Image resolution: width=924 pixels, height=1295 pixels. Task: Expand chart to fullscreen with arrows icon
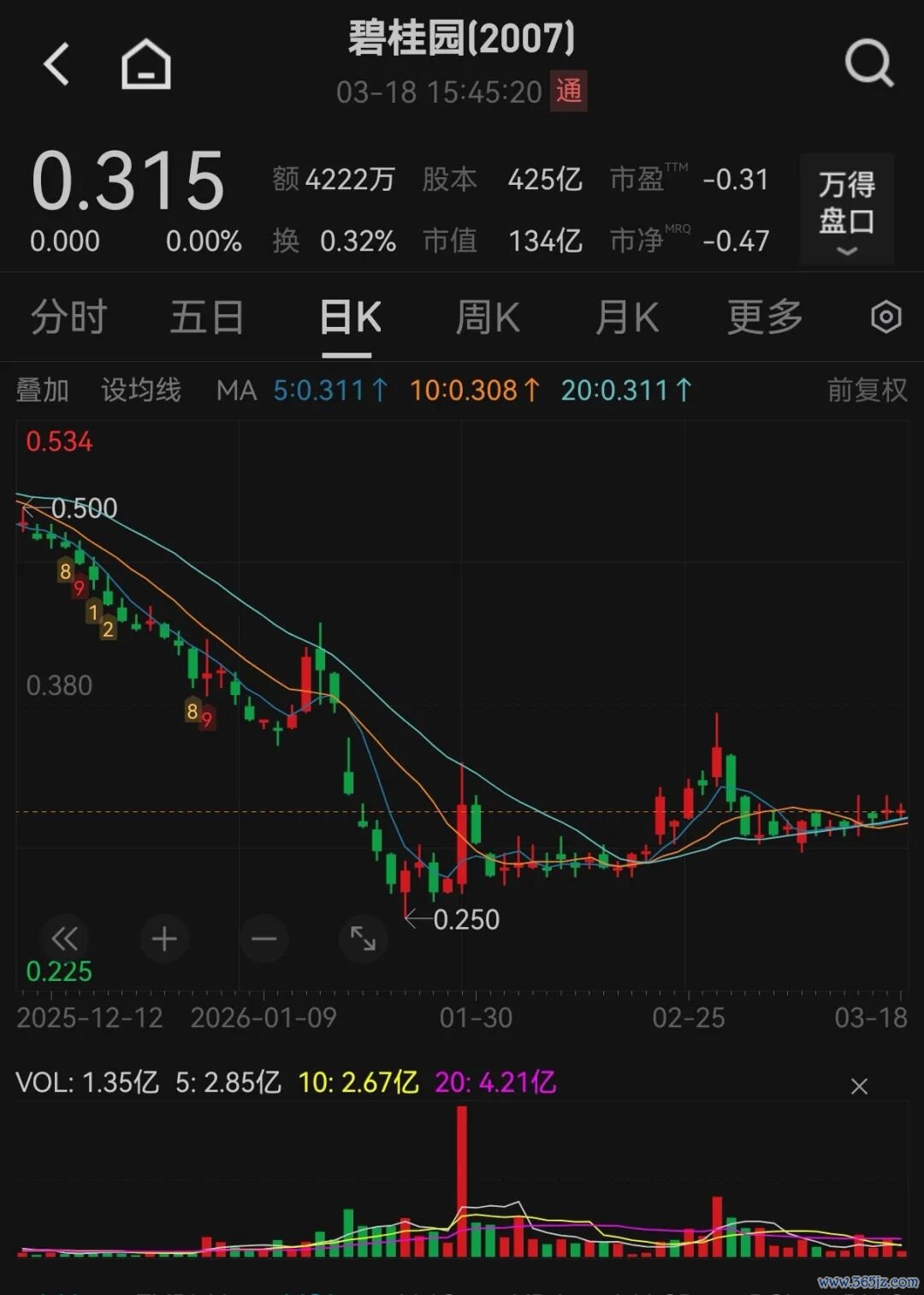[x=363, y=939]
